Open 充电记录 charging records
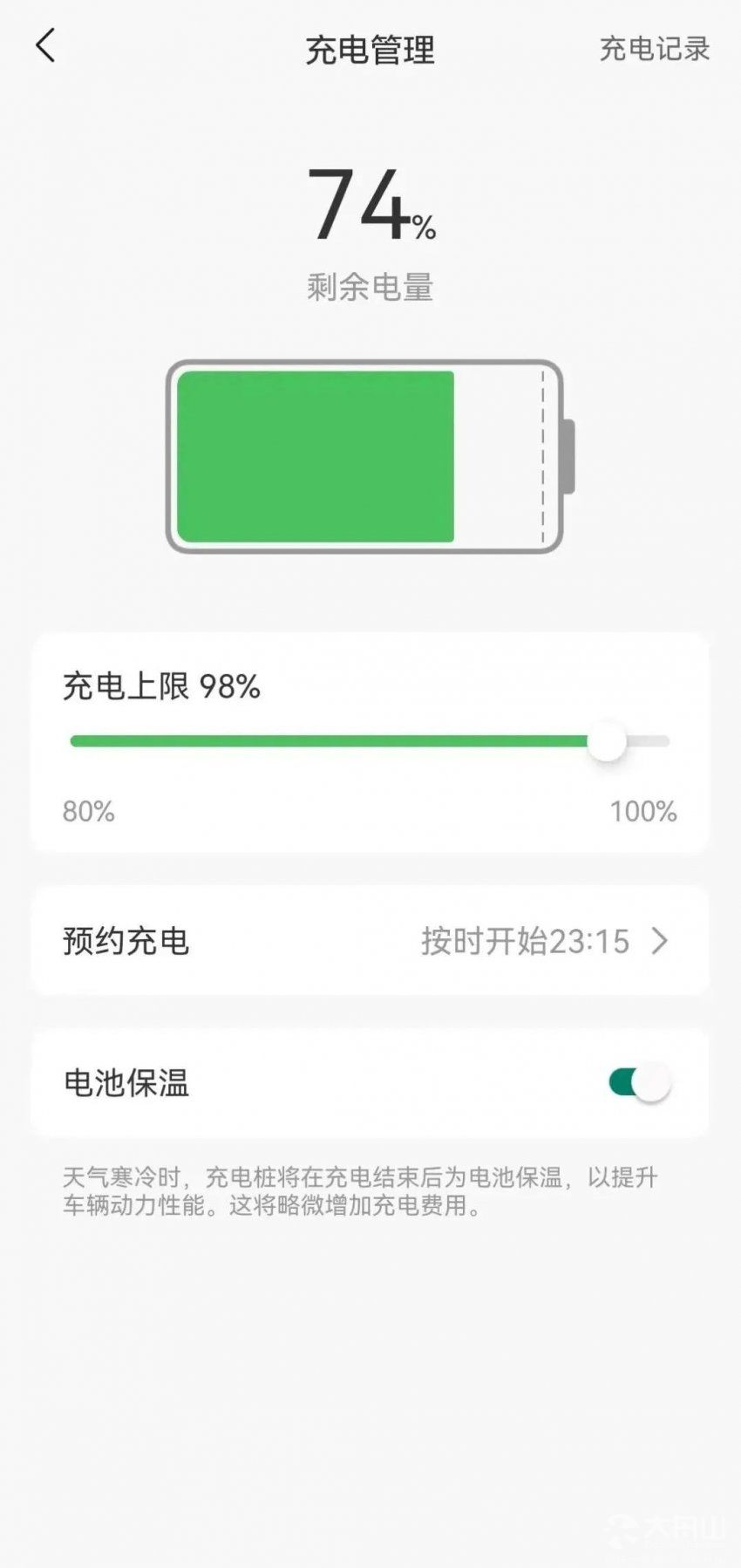 pos(654,49)
